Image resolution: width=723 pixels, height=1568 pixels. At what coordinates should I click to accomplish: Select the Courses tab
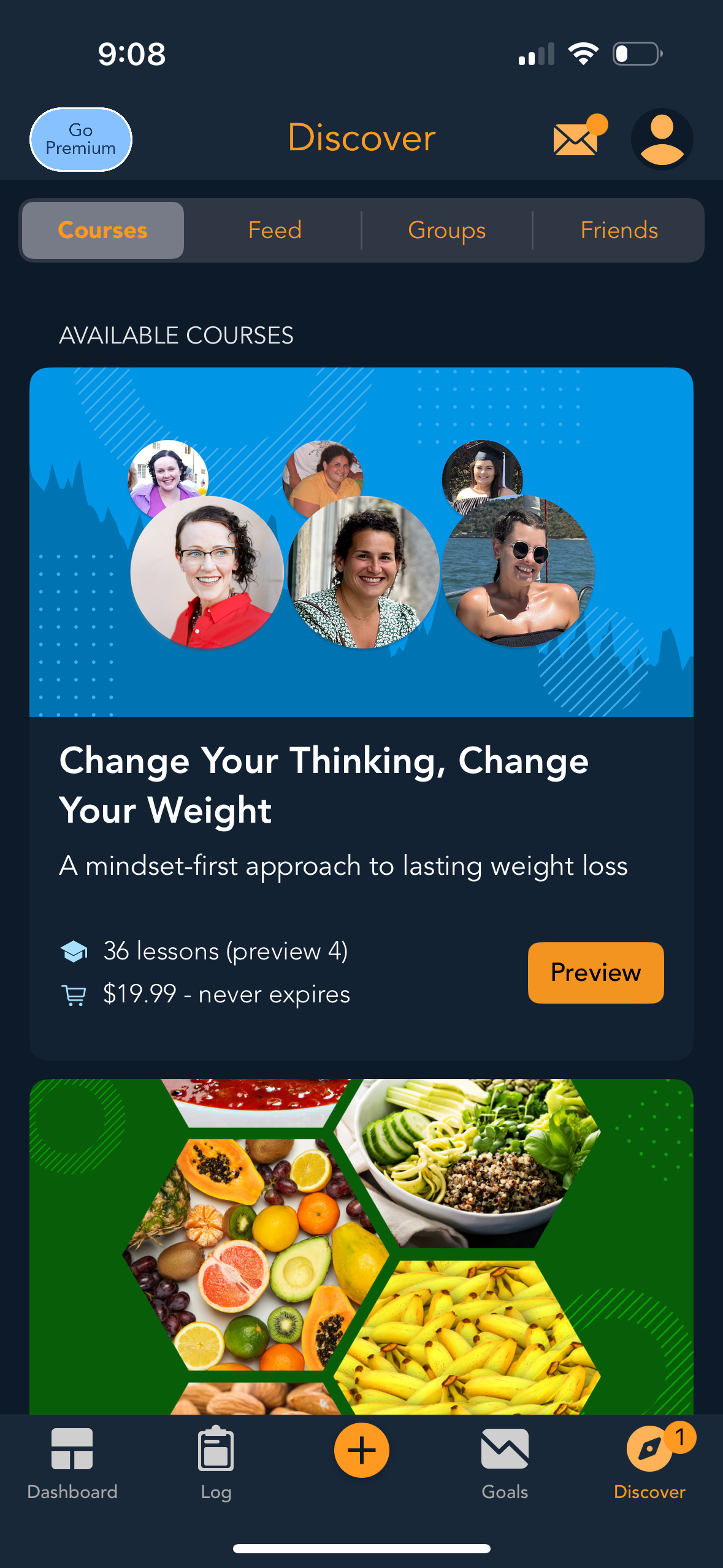click(x=103, y=231)
